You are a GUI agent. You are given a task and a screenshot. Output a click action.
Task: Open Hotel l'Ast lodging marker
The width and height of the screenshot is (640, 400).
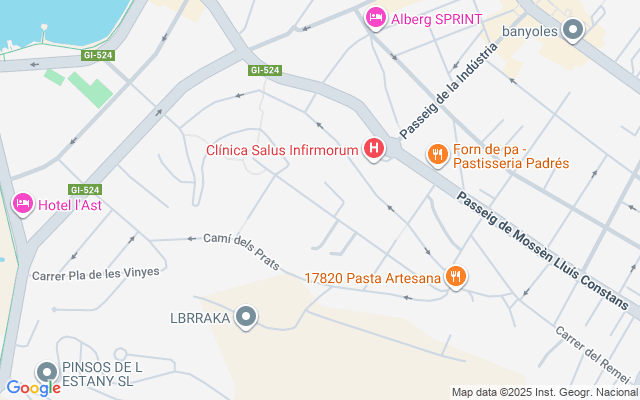pyautogui.click(x=22, y=204)
